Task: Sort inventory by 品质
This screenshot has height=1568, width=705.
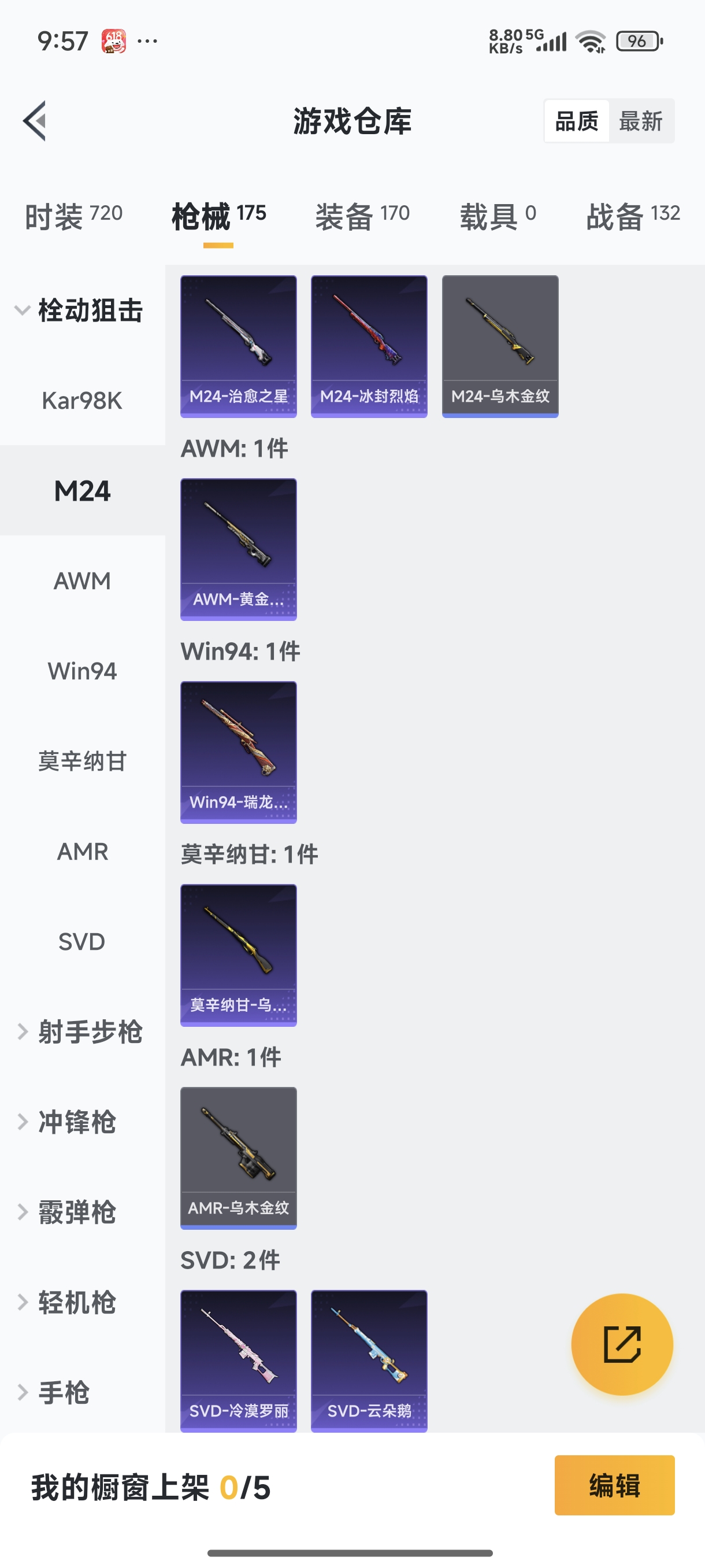Action: [x=577, y=121]
